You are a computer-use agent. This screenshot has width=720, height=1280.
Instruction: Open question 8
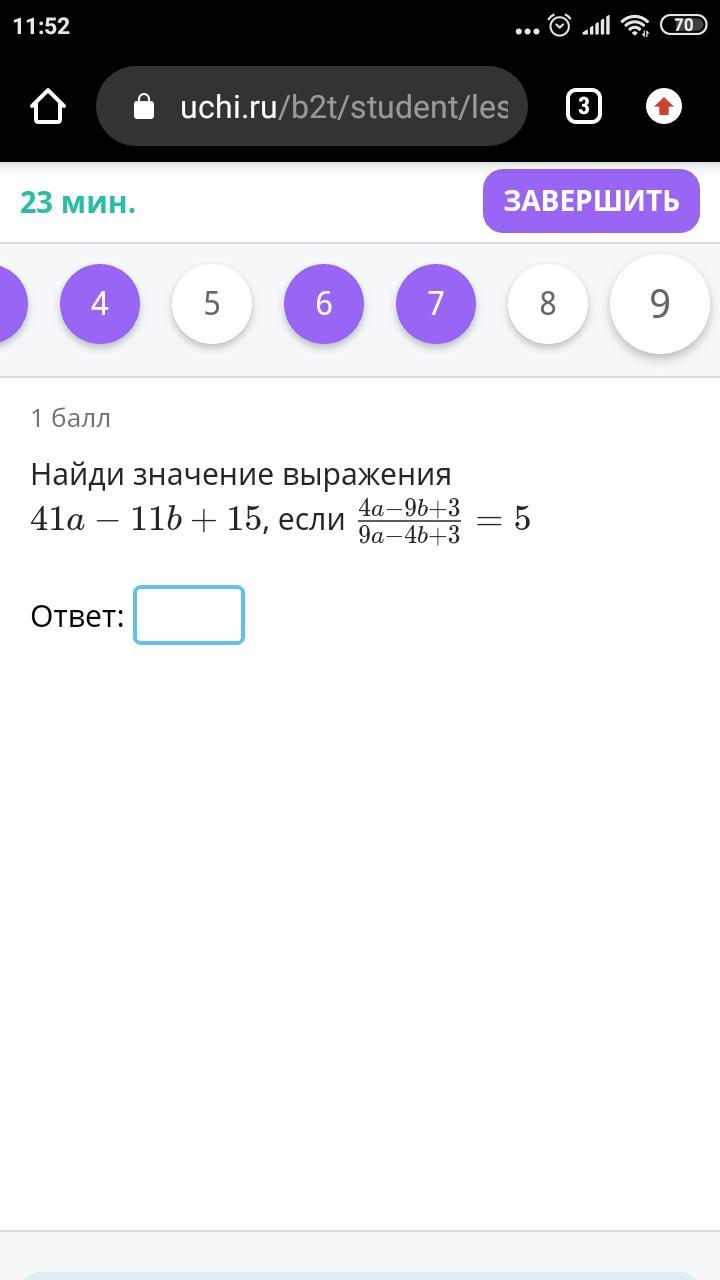[548, 303]
